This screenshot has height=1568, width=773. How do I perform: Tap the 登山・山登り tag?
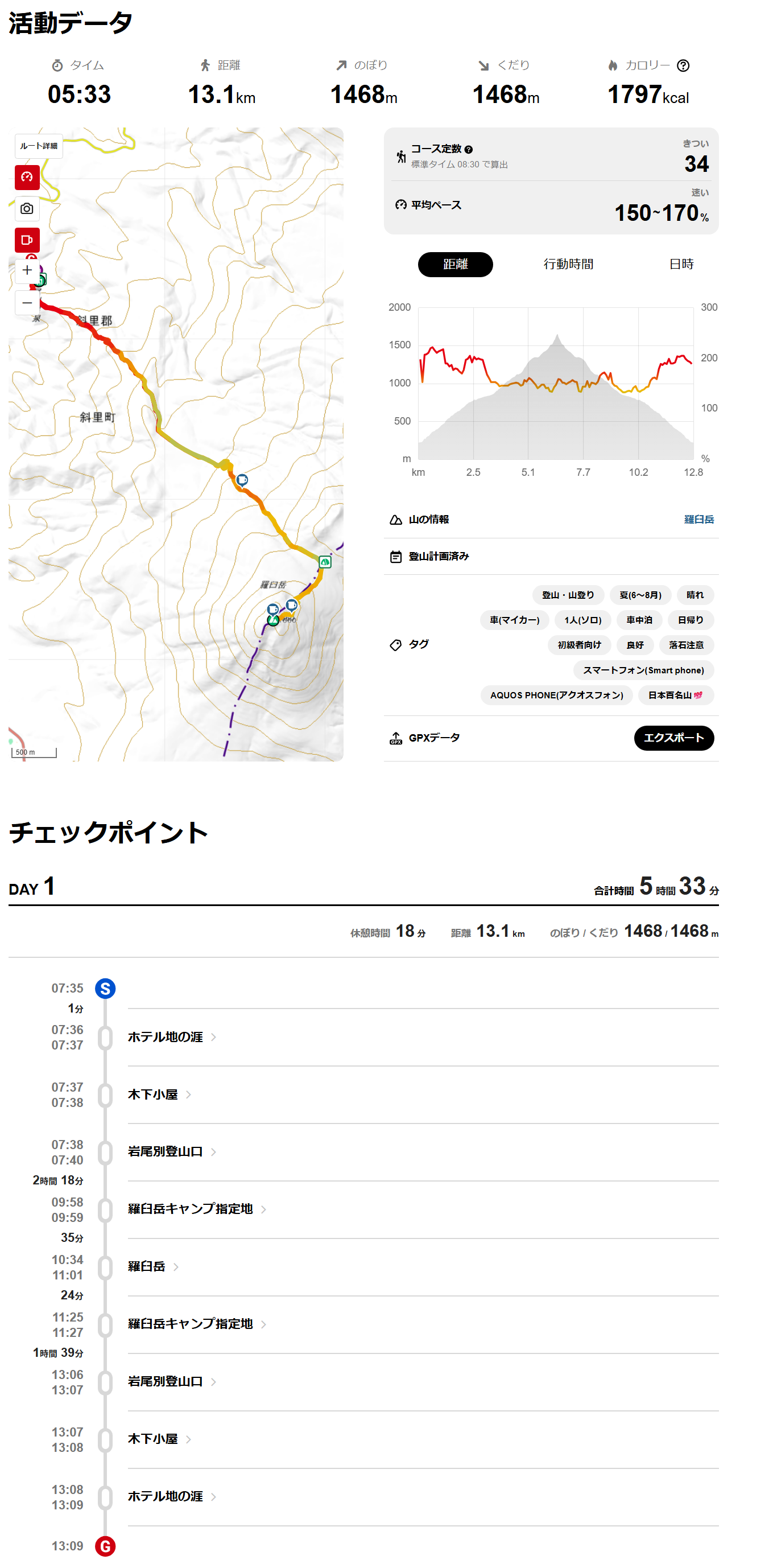[x=568, y=595]
